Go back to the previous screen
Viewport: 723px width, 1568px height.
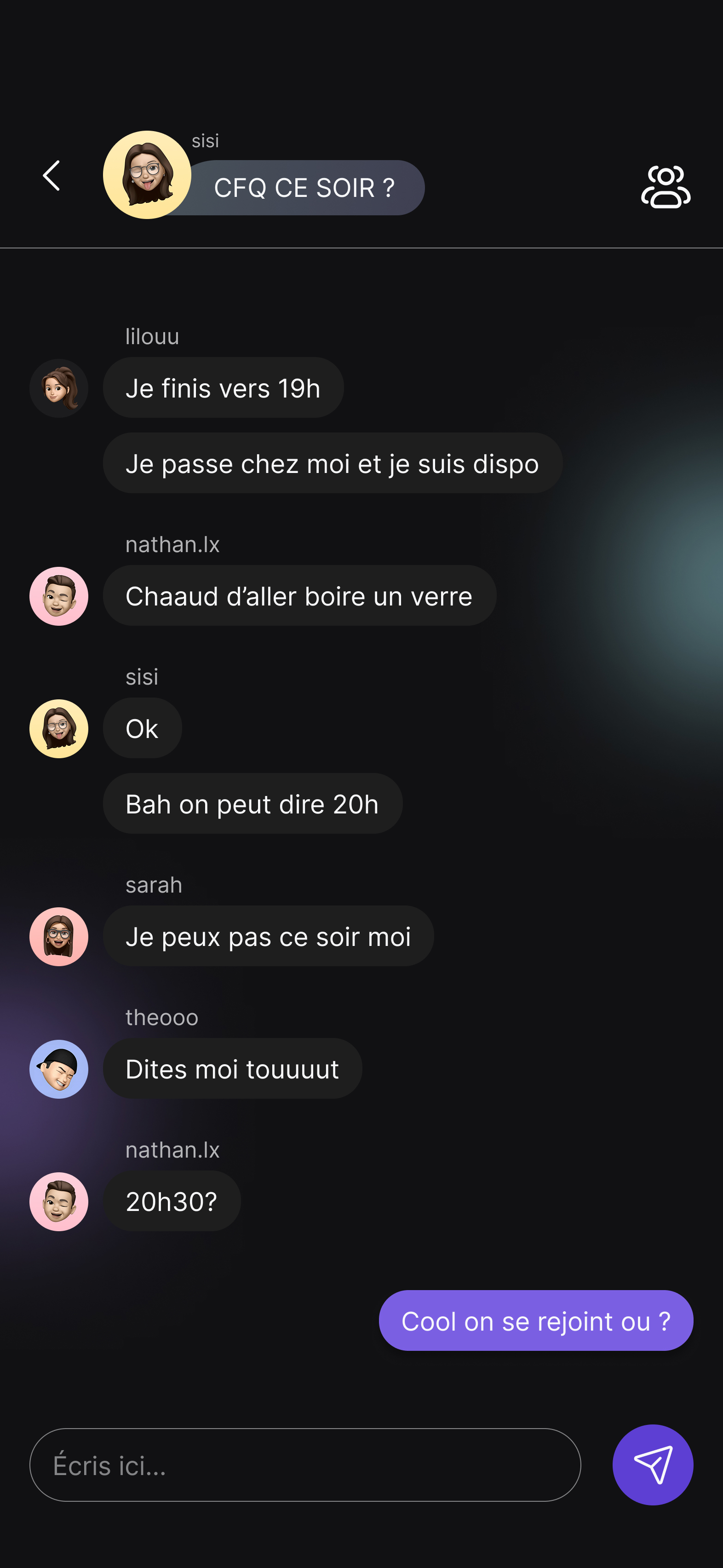coord(52,176)
